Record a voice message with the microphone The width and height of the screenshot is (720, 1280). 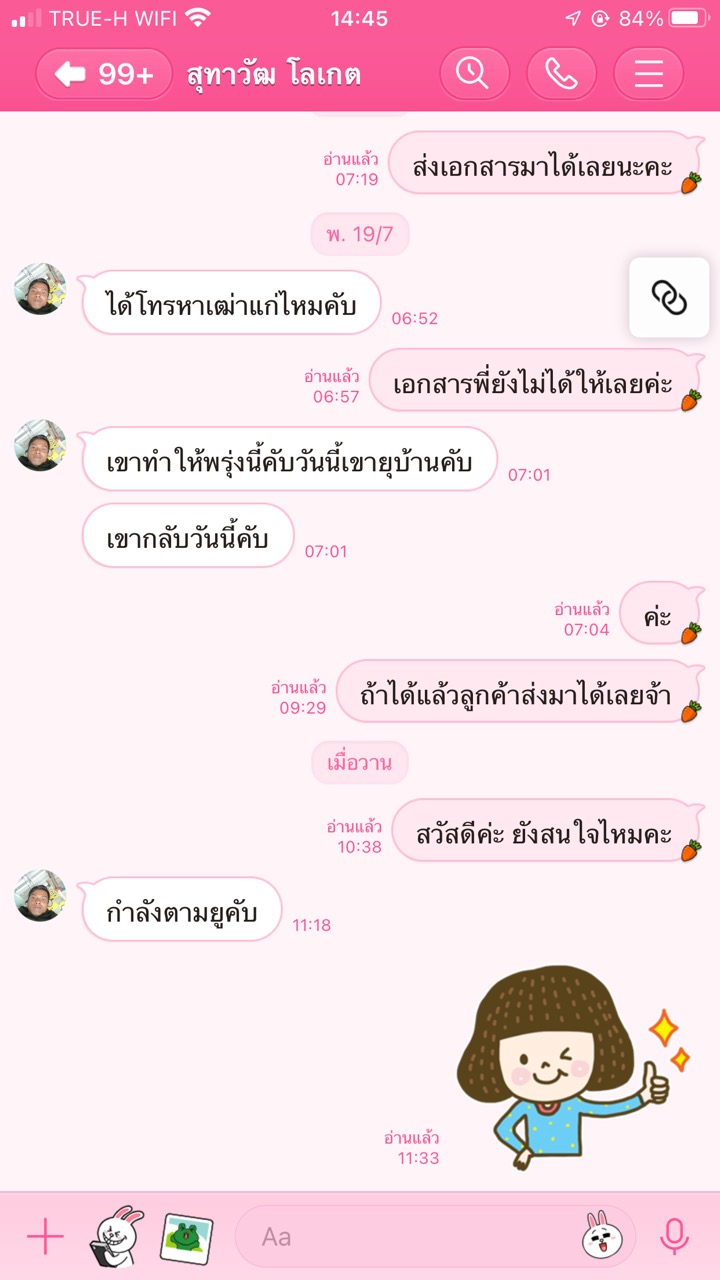674,1237
